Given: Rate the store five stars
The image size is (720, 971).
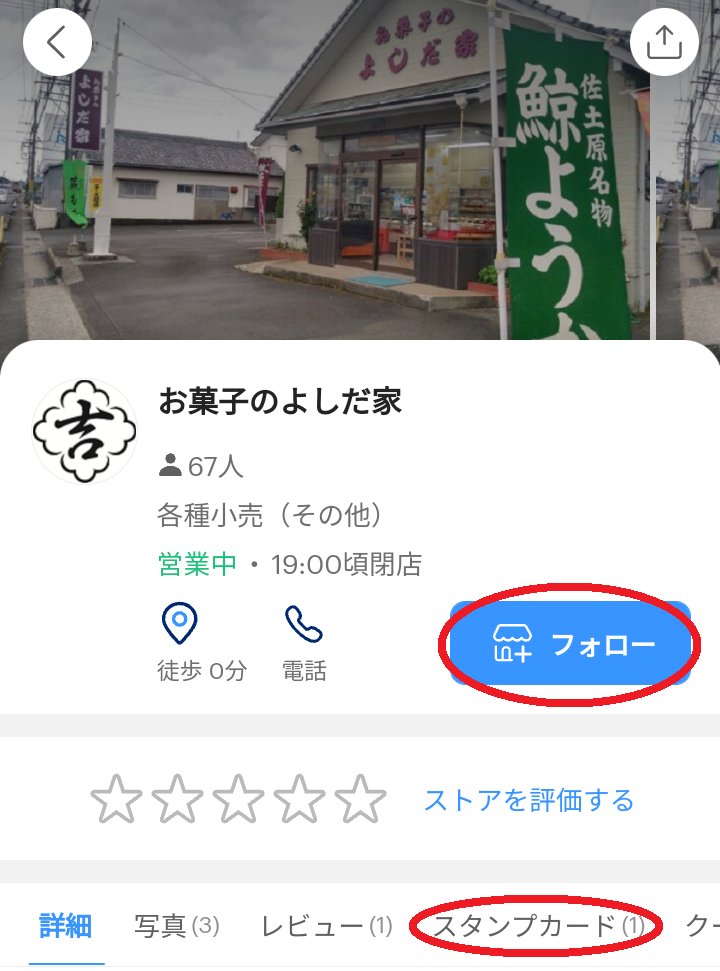Looking at the screenshot, I should [360, 800].
